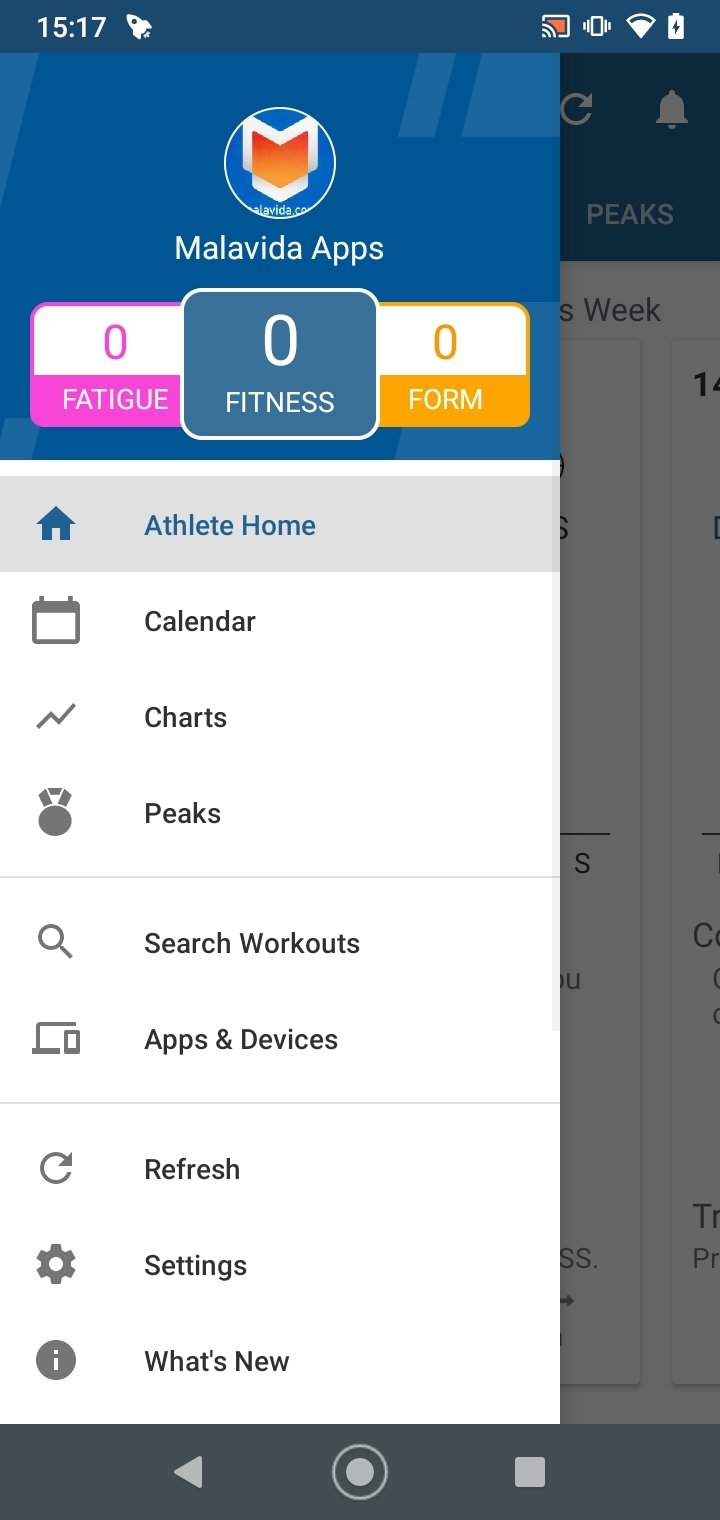
Task: Tap the system back button
Action: pos(188,1471)
